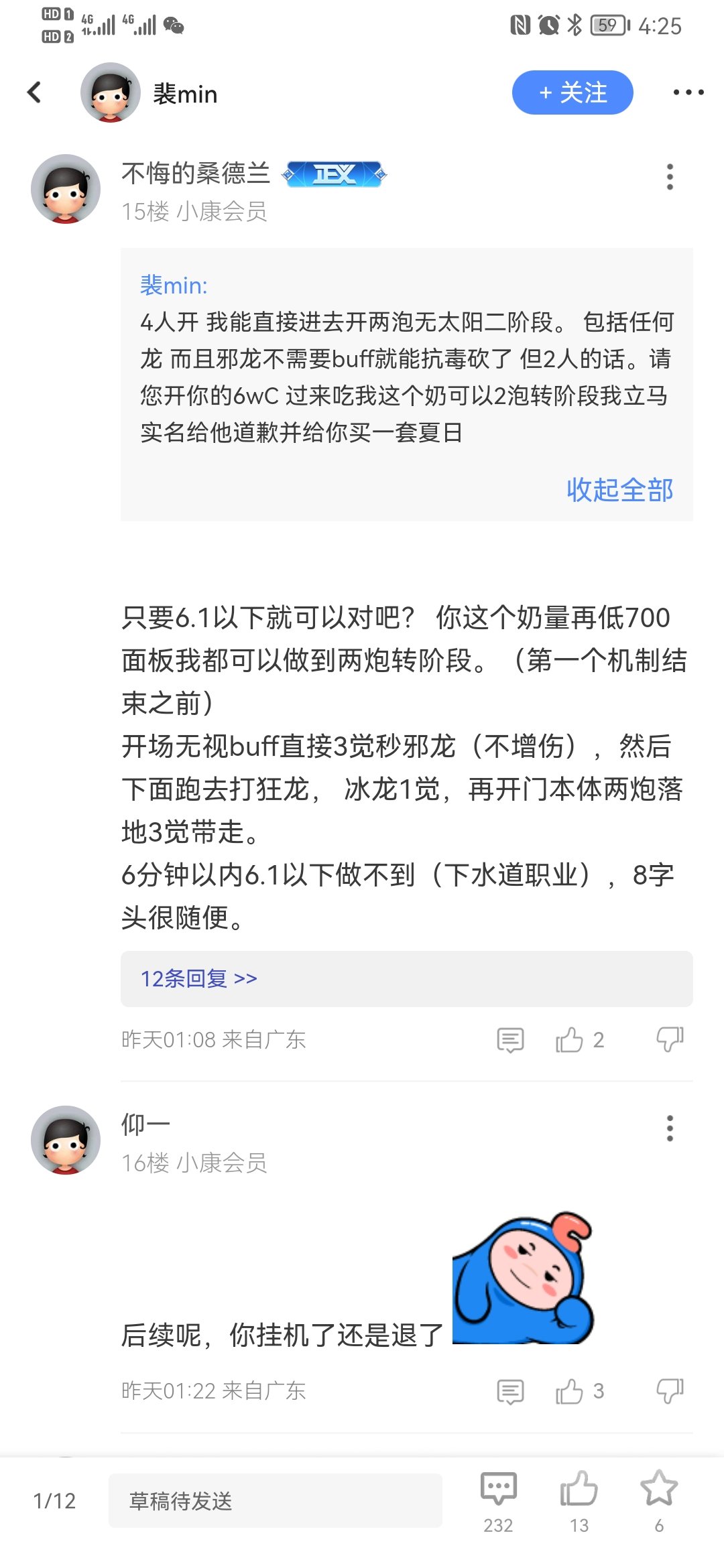Open 不悔的桑德兰's profile avatar
This screenshot has height=1568, width=724.
coord(66,189)
